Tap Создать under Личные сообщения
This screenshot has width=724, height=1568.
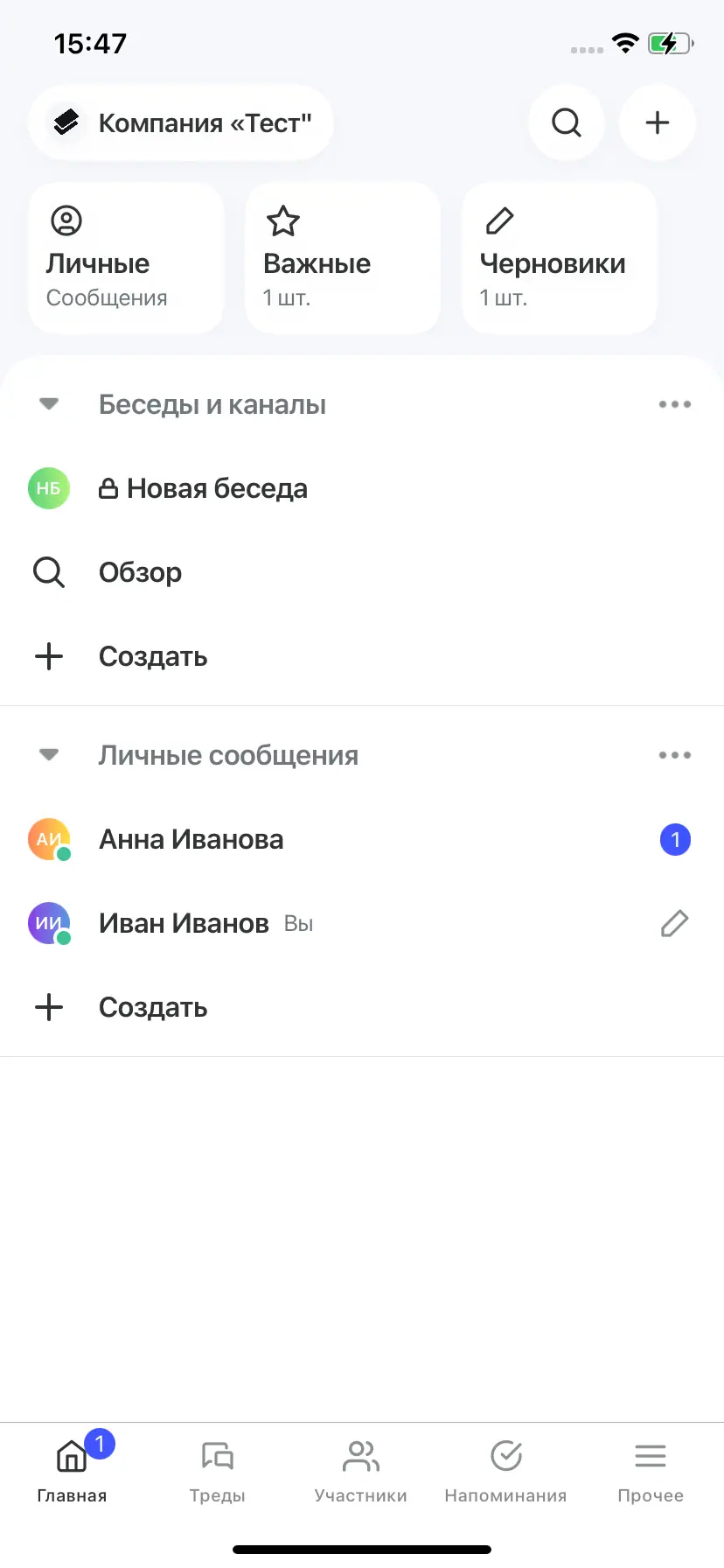152,1007
